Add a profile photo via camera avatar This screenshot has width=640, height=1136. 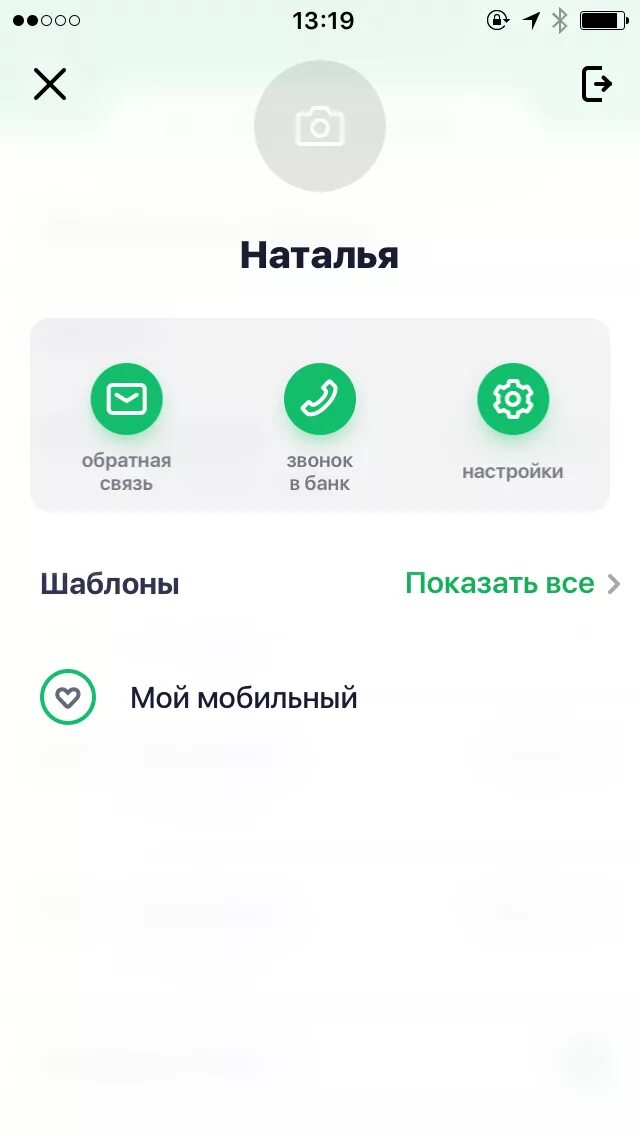320,126
